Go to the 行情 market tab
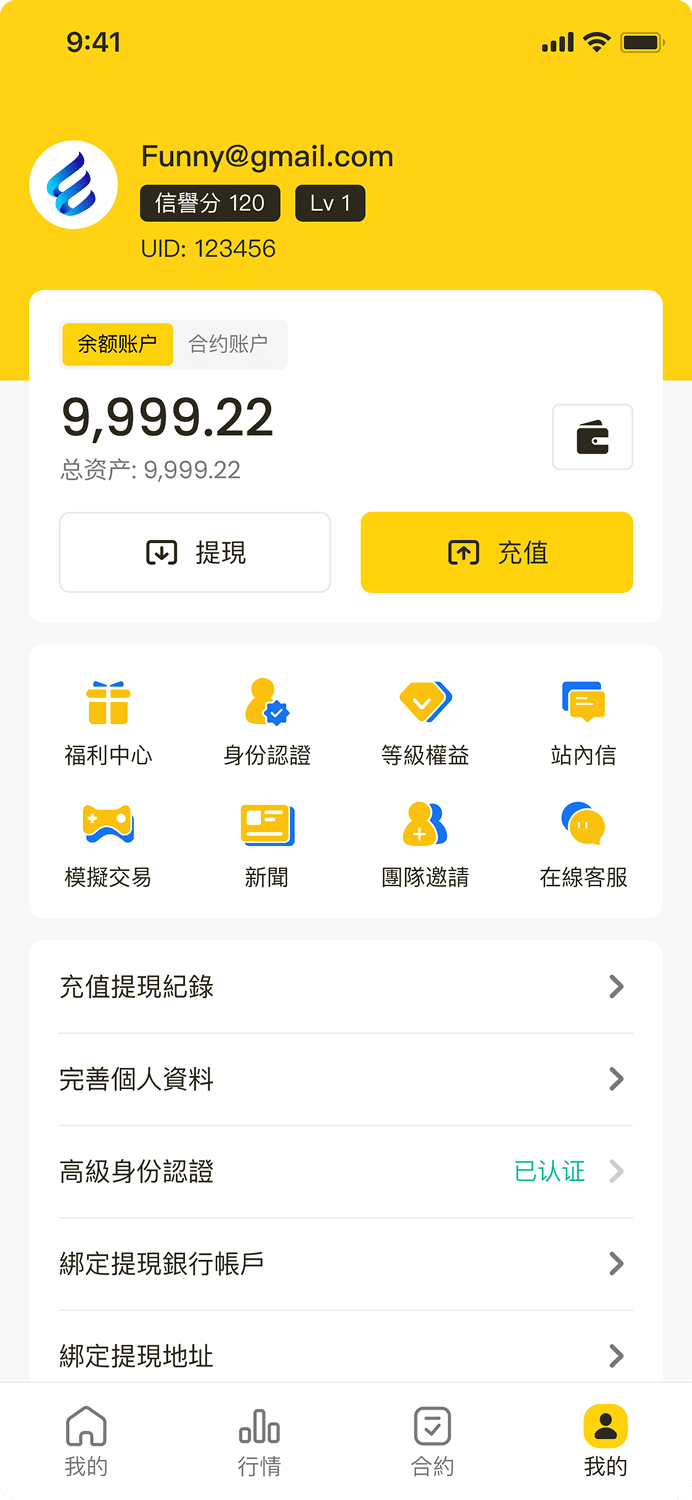 (x=259, y=1441)
